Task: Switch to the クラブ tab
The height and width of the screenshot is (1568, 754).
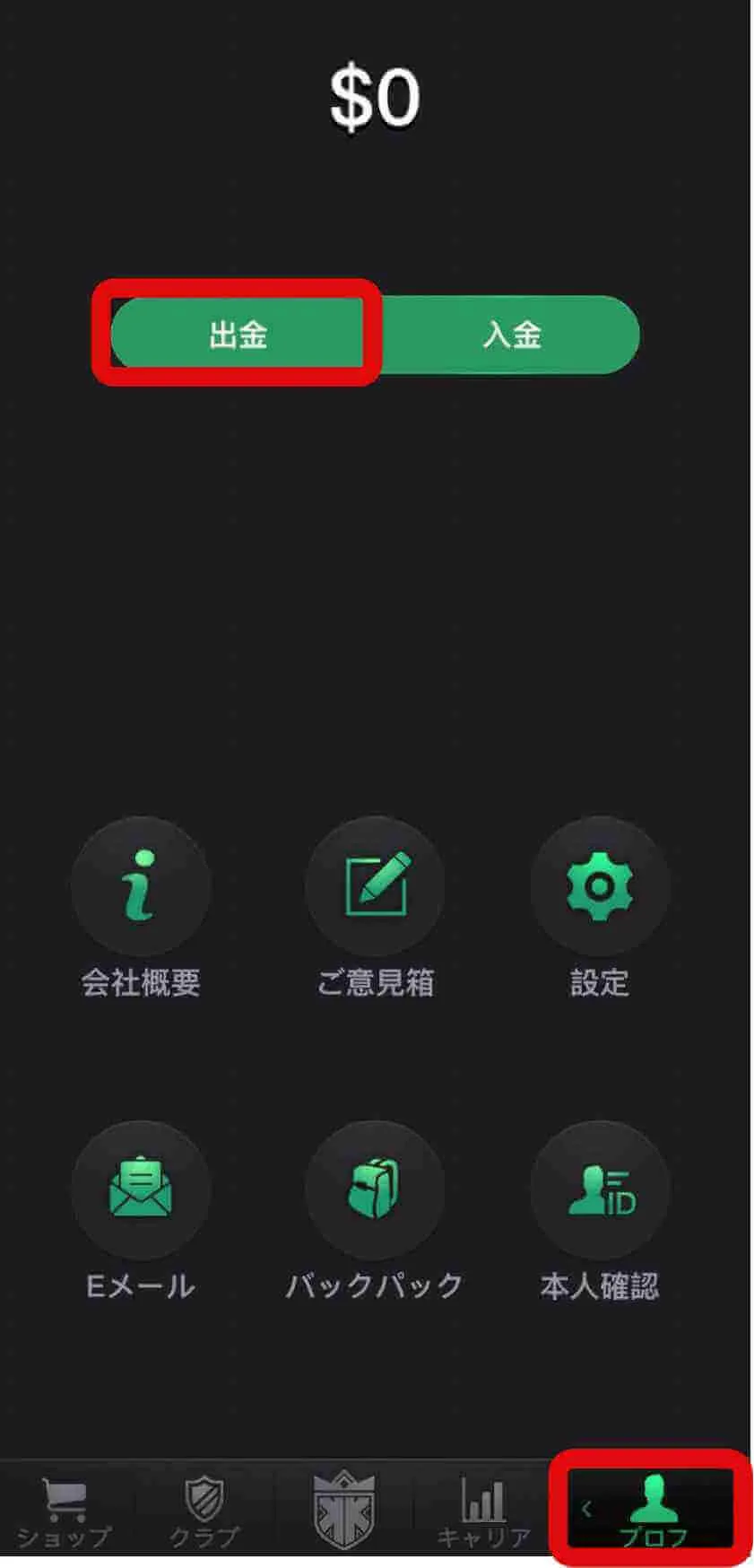Action: pos(204,1510)
